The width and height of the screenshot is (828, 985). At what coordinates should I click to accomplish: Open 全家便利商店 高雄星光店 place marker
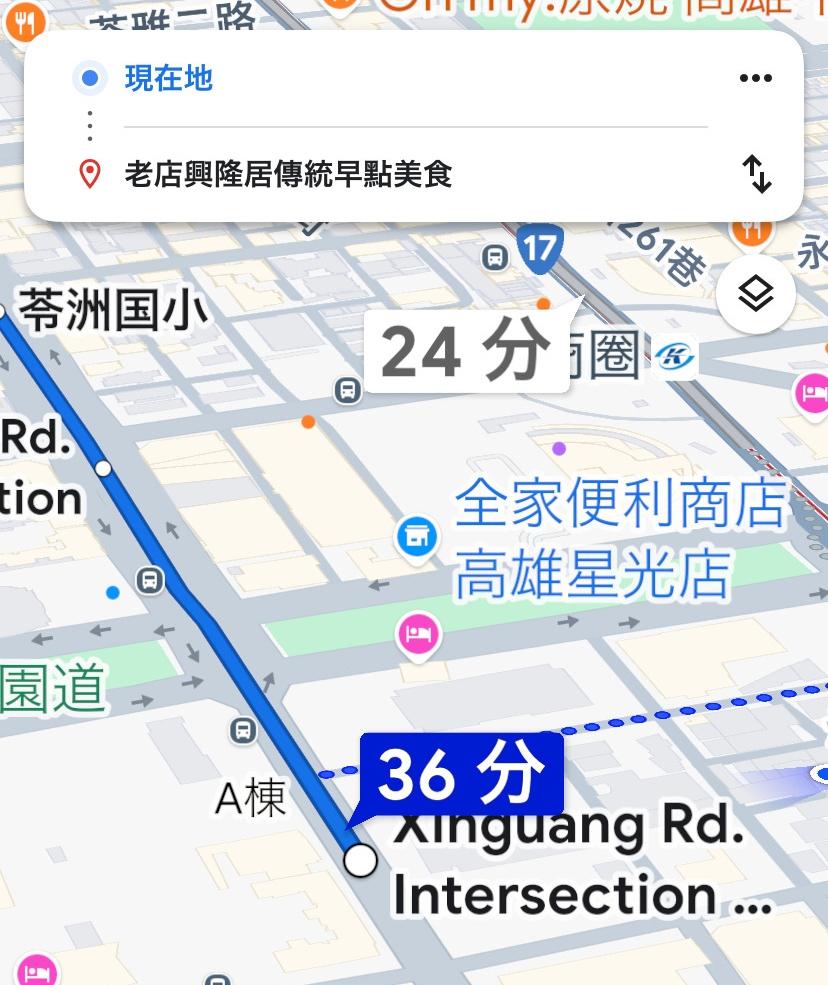pyautogui.click(x=417, y=537)
